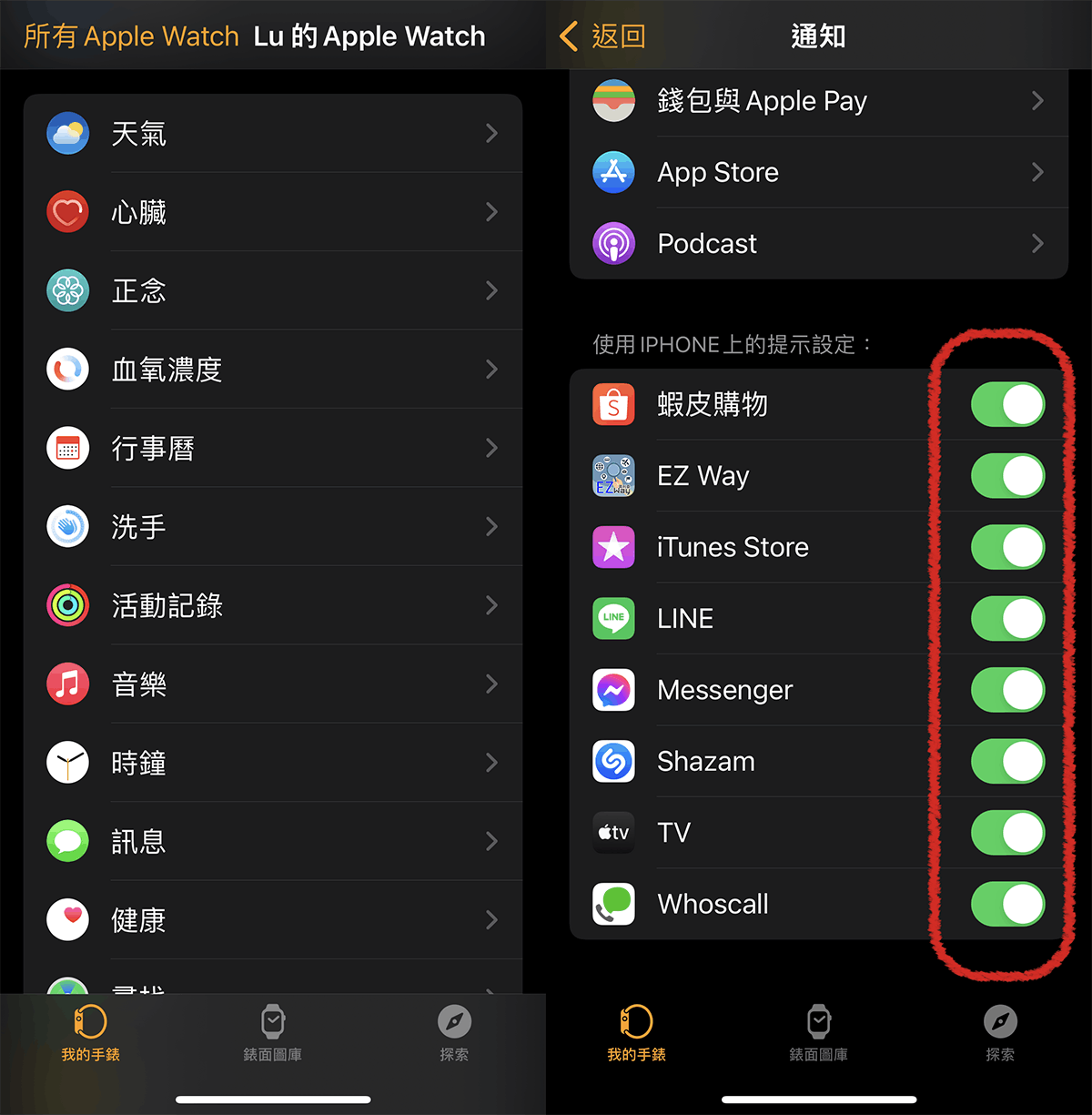Switch off LINE notification mirroring
Viewport: 1092px width, 1115px height.
[x=1007, y=619]
